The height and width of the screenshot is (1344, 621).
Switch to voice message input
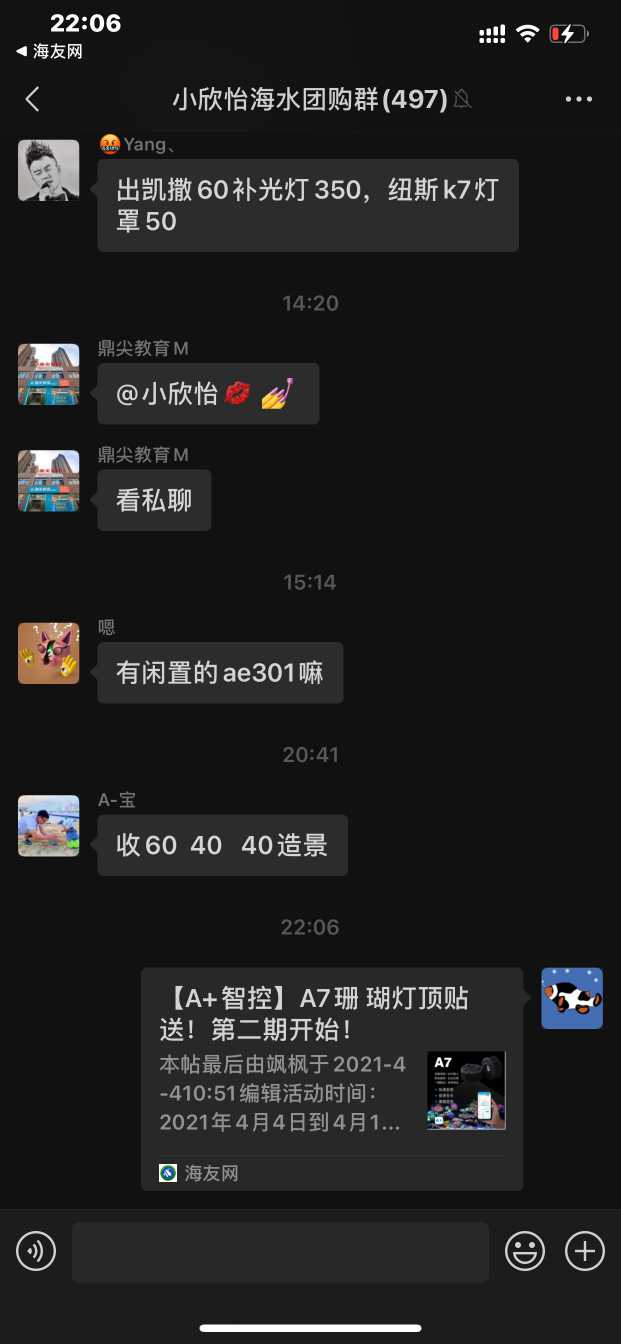[36, 1251]
